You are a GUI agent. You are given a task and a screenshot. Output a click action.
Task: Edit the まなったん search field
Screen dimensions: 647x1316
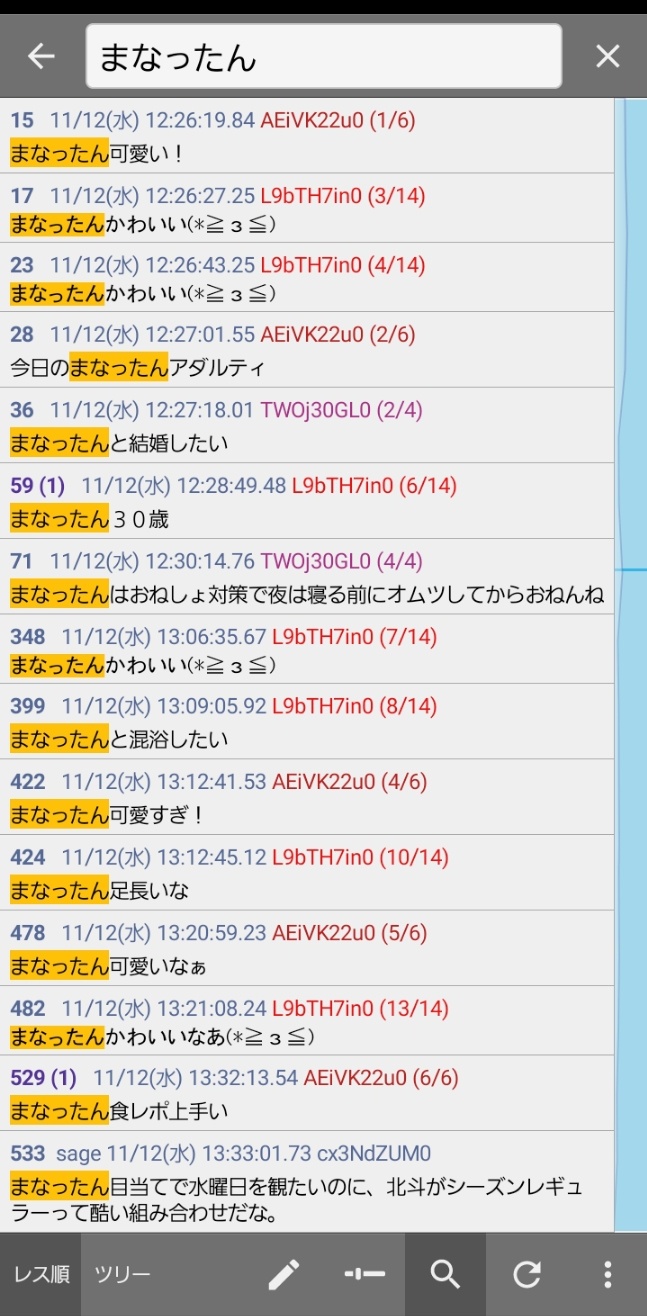pyautogui.click(x=323, y=57)
